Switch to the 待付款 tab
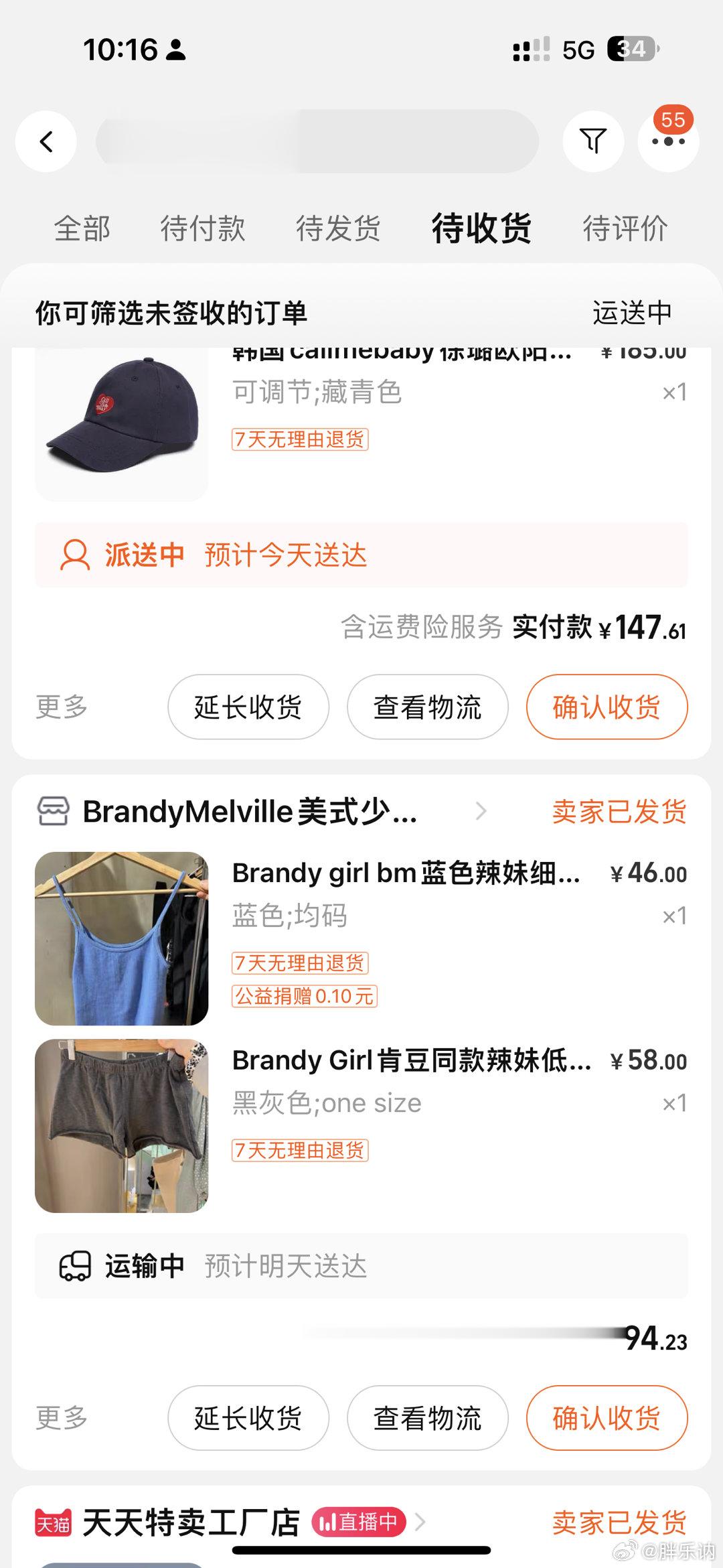This screenshot has height=1568, width=723. click(203, 228)
